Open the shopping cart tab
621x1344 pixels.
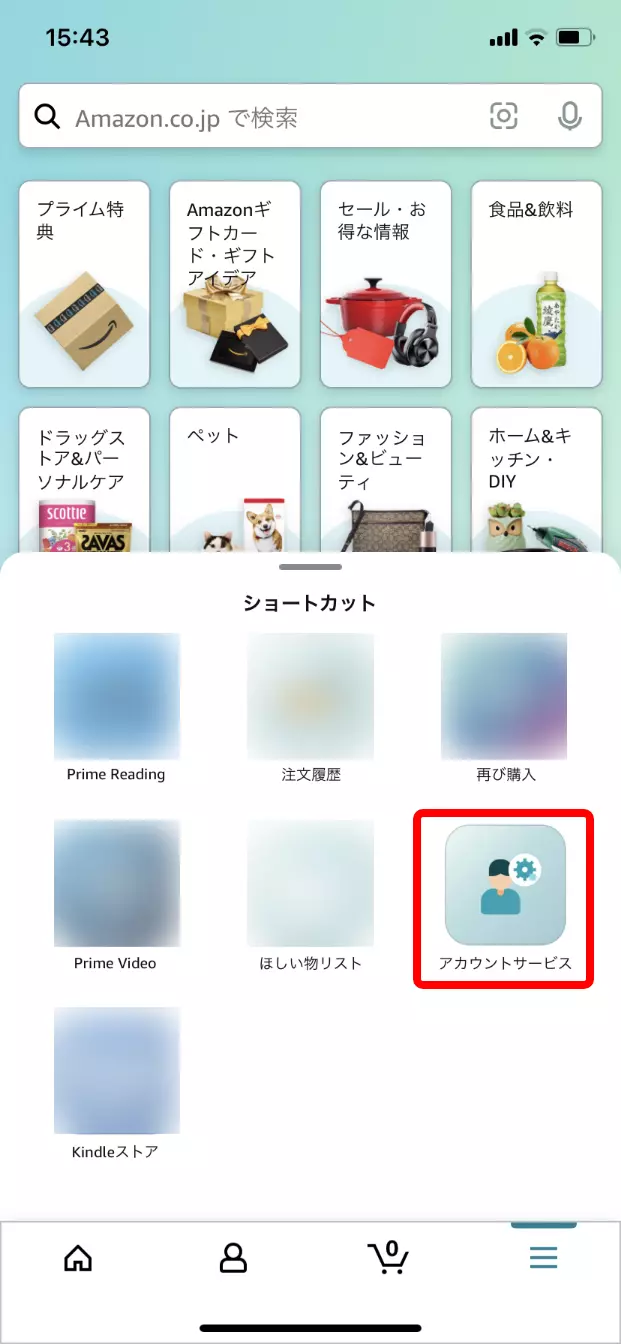(388, 1257)
